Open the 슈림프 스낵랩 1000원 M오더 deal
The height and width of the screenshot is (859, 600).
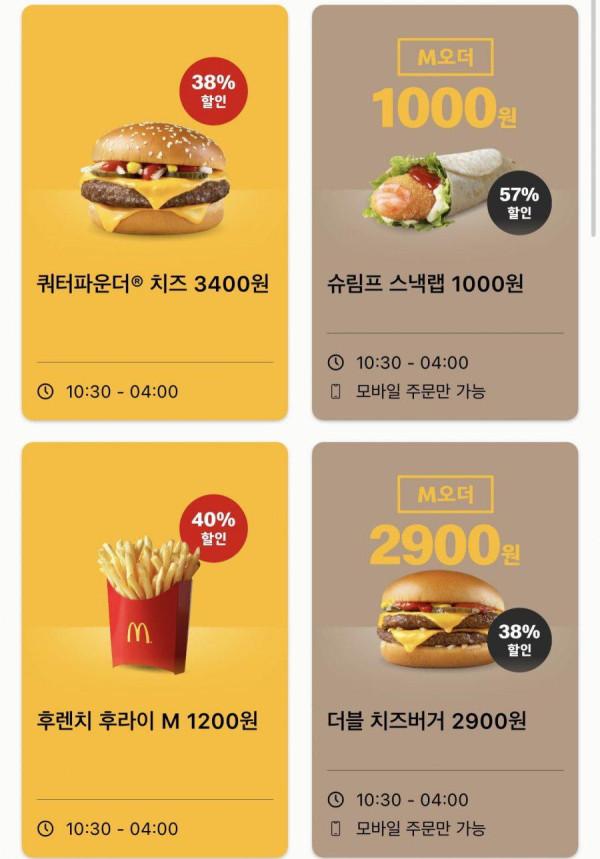445,212
